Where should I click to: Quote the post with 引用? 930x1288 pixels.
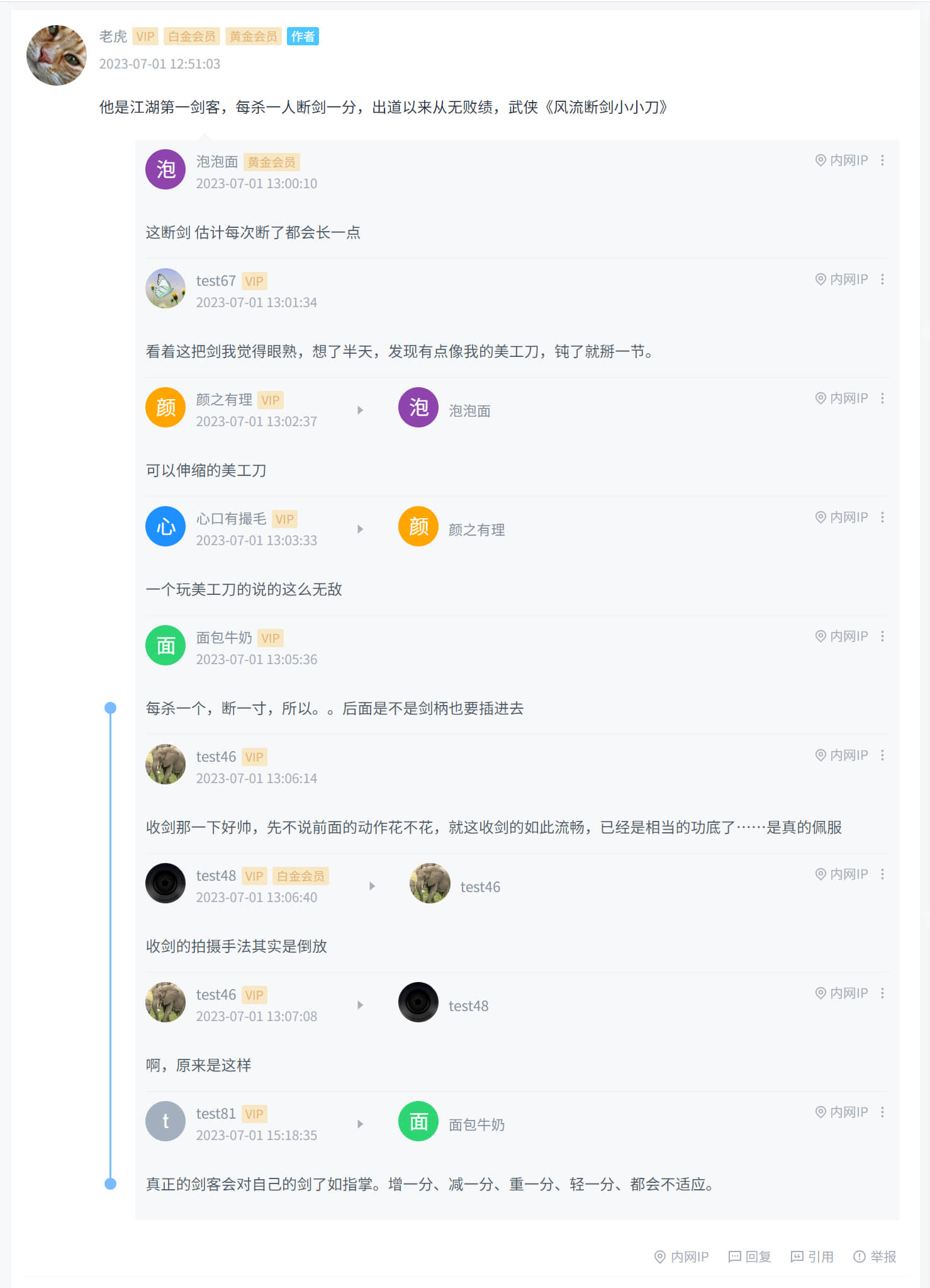pyautogui.click(x=812, y=1257)
